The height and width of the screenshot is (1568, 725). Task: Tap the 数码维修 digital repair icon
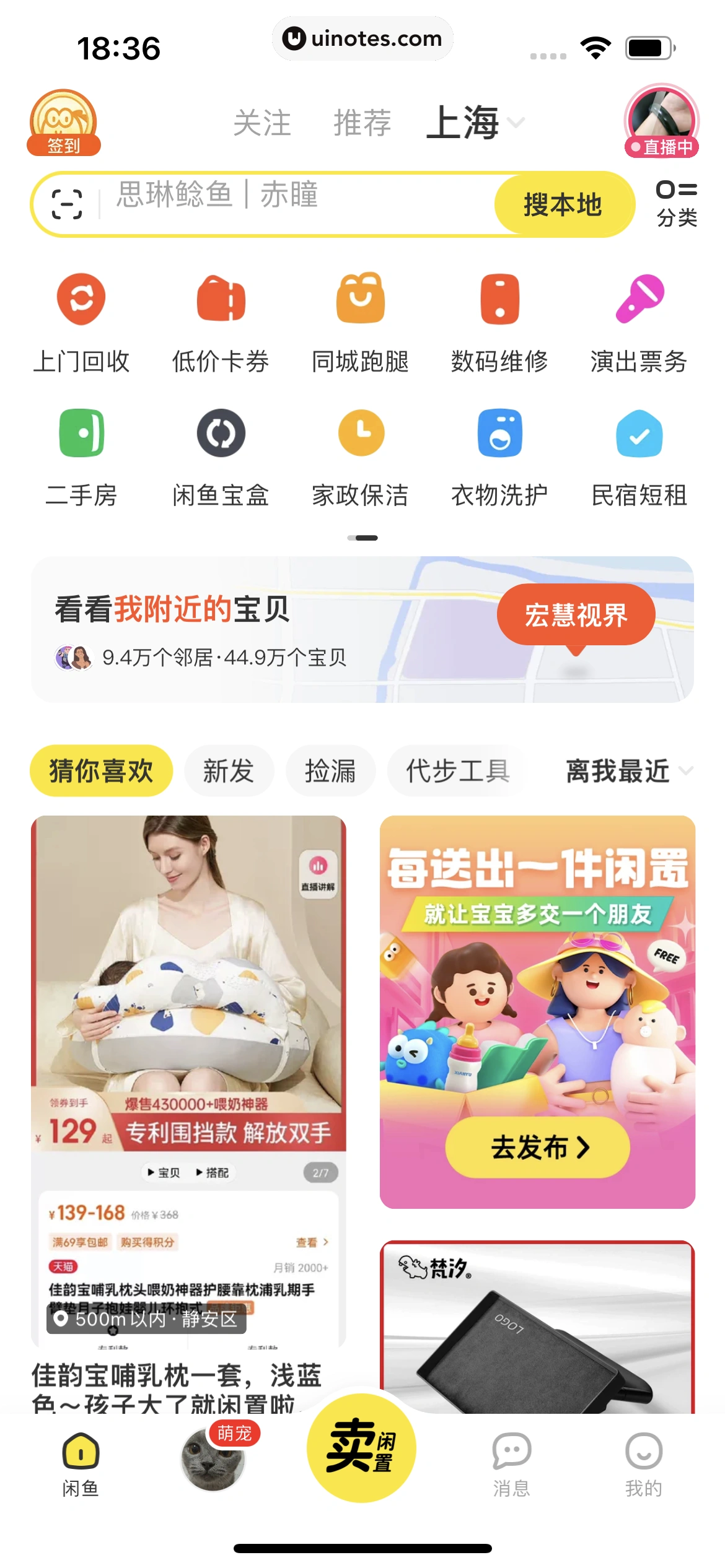point(499,322)
